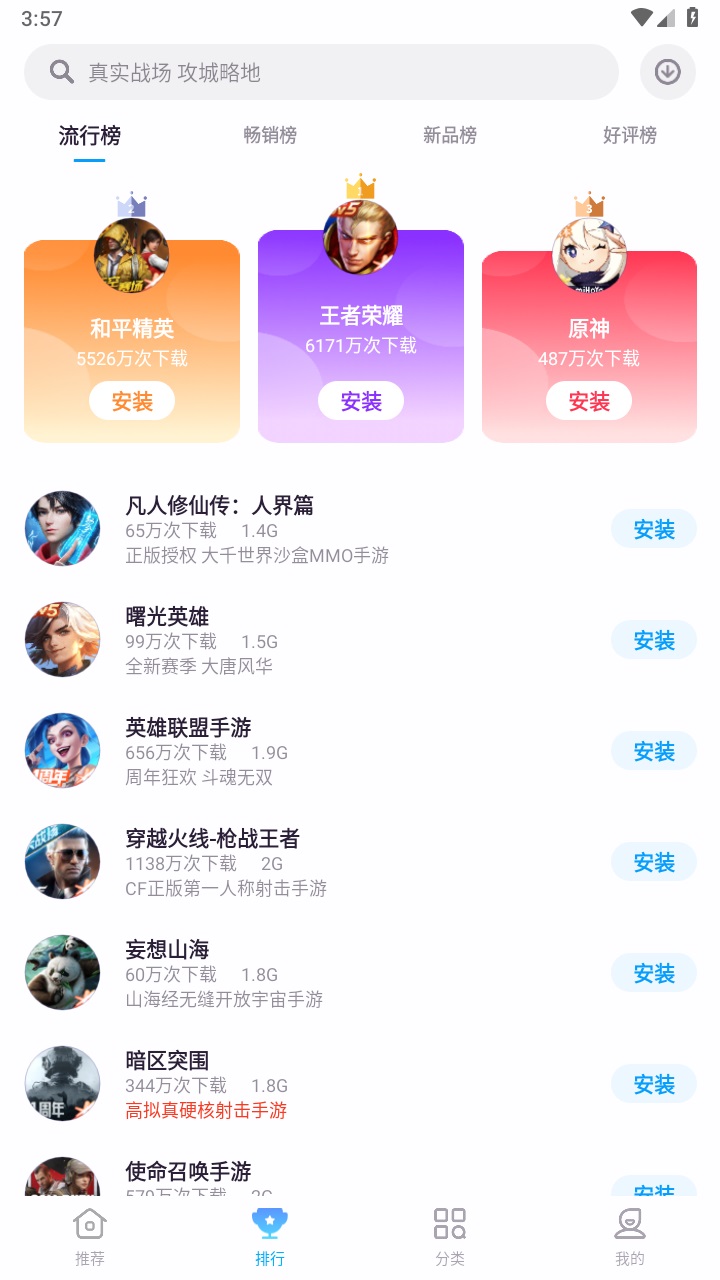Tap the 分类 categories icon in bottom bar
The image size is (720, 1280).
[x=450, y=1222]
